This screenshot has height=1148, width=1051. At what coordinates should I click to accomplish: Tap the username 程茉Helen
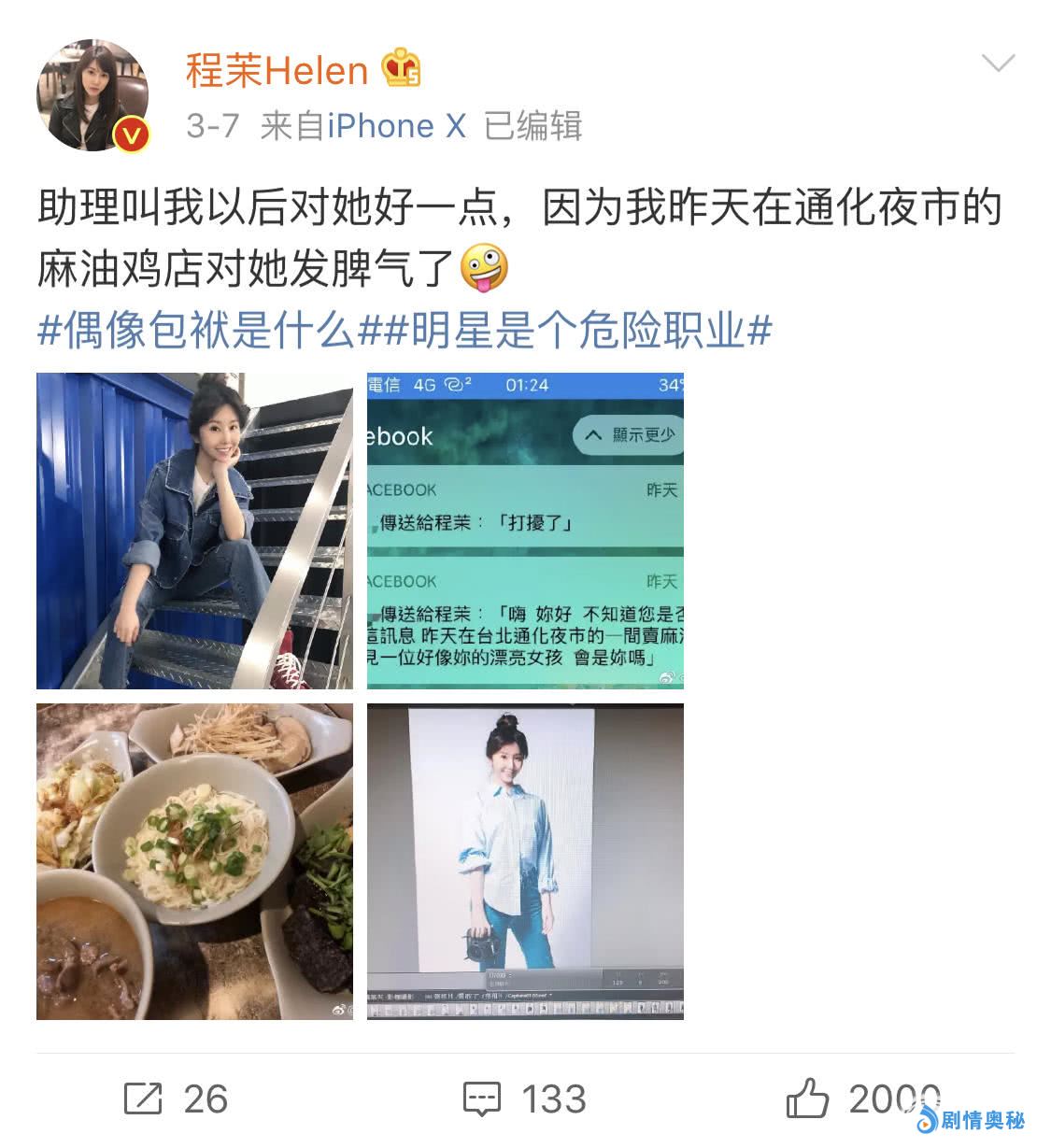pyautogui.click(x=277, y=71)
